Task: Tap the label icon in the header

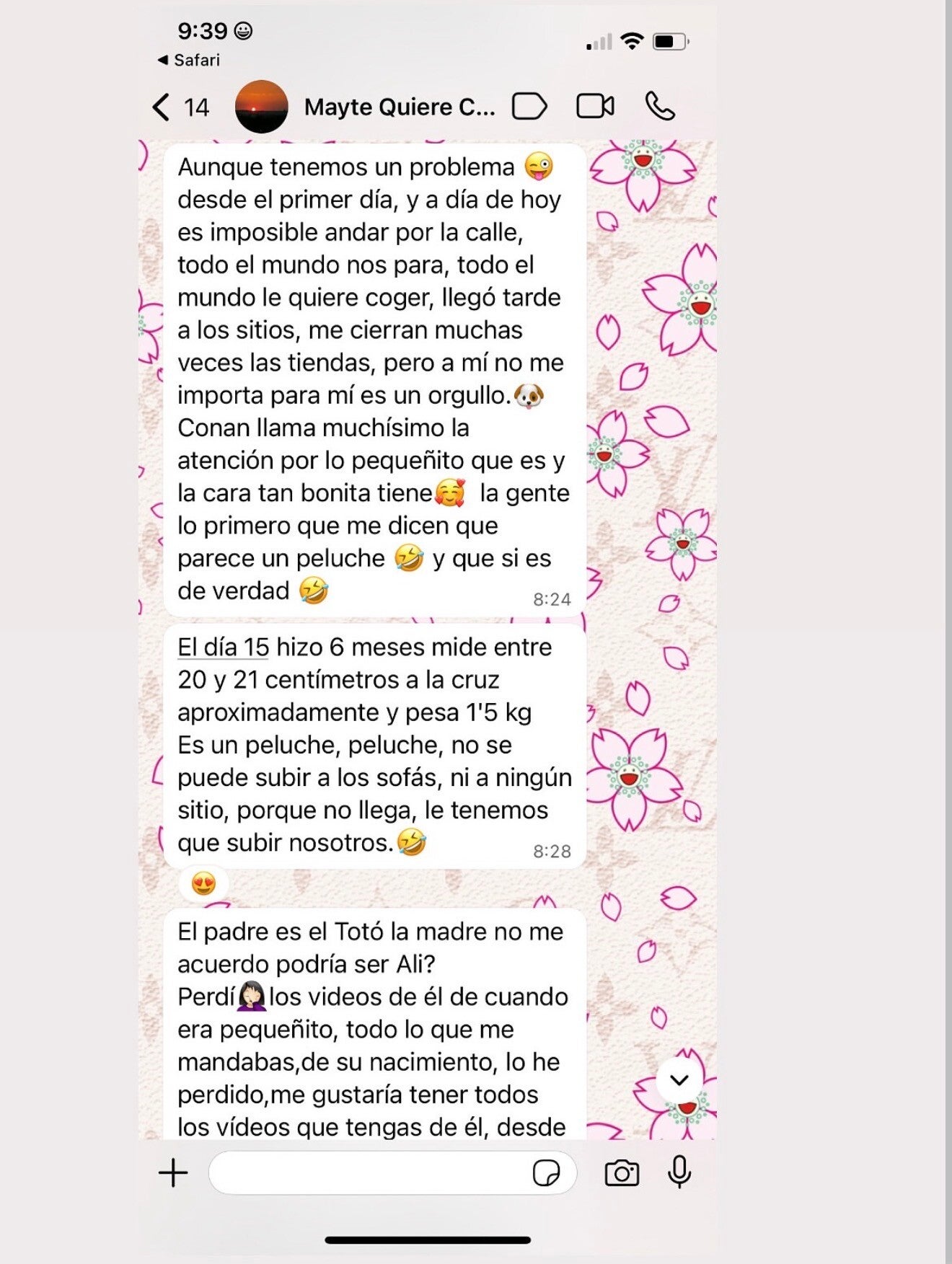Action: pos(529,107)
